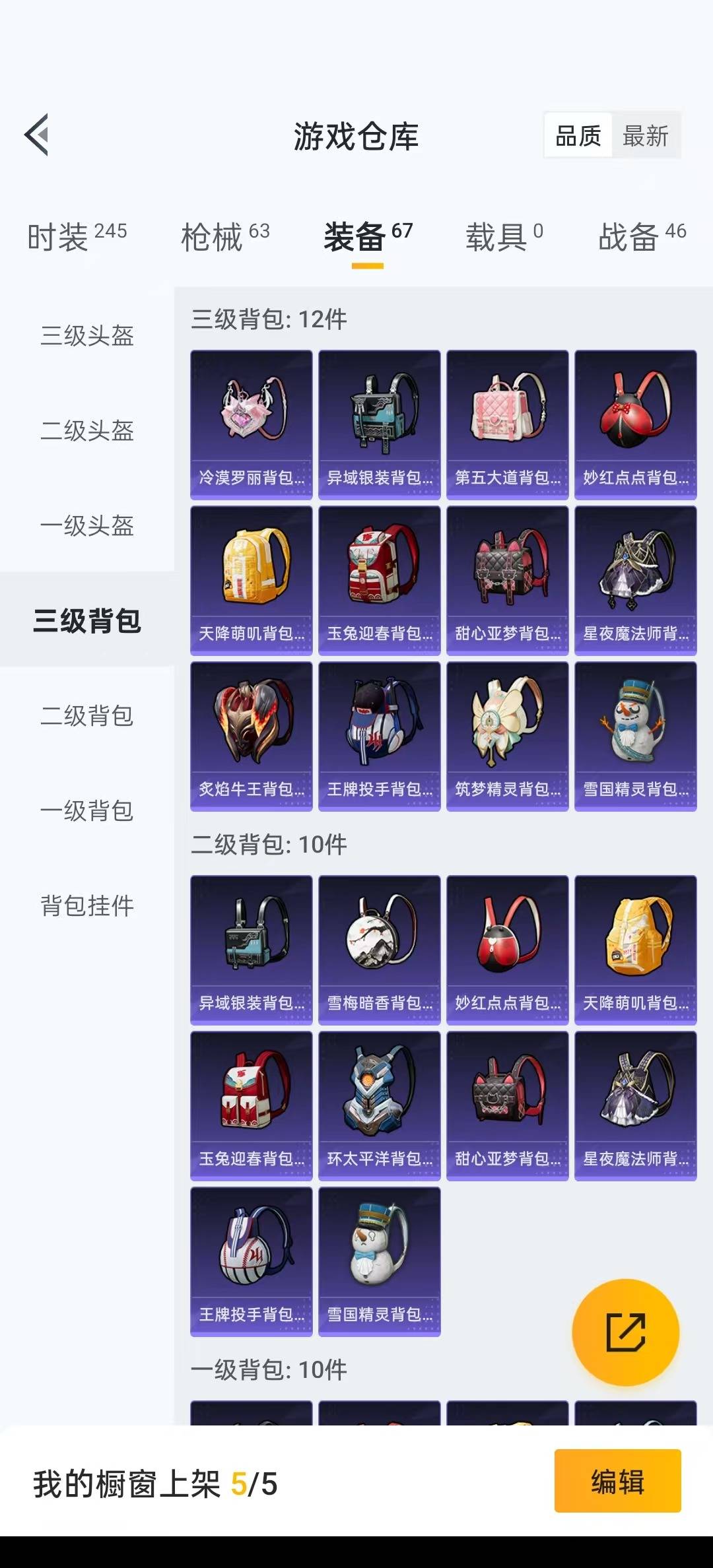713x1568 pixels.
Task: Select 一级头盔 in the side menu
Action: point(87,525)
